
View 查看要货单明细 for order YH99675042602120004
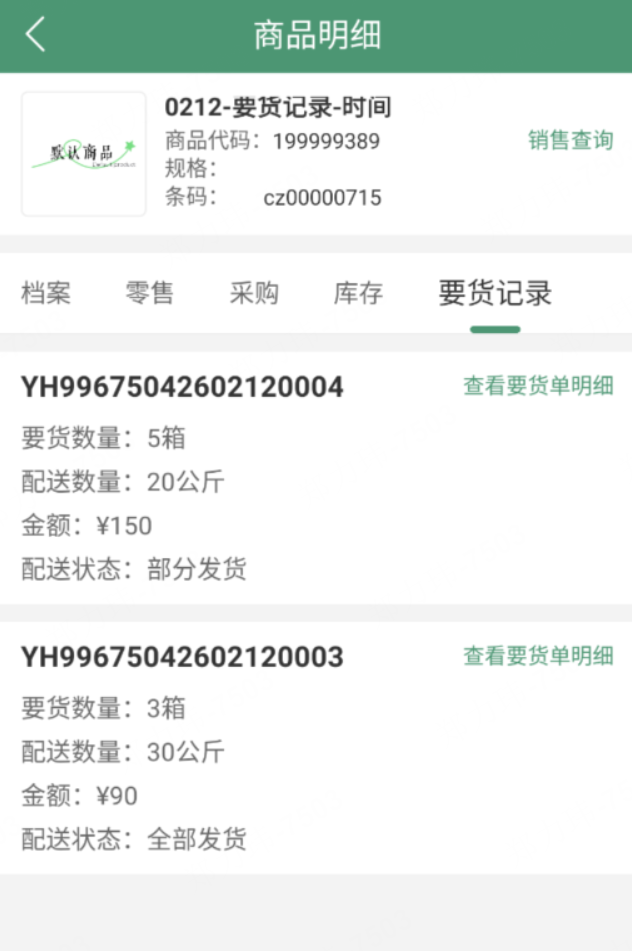point(538,386)
